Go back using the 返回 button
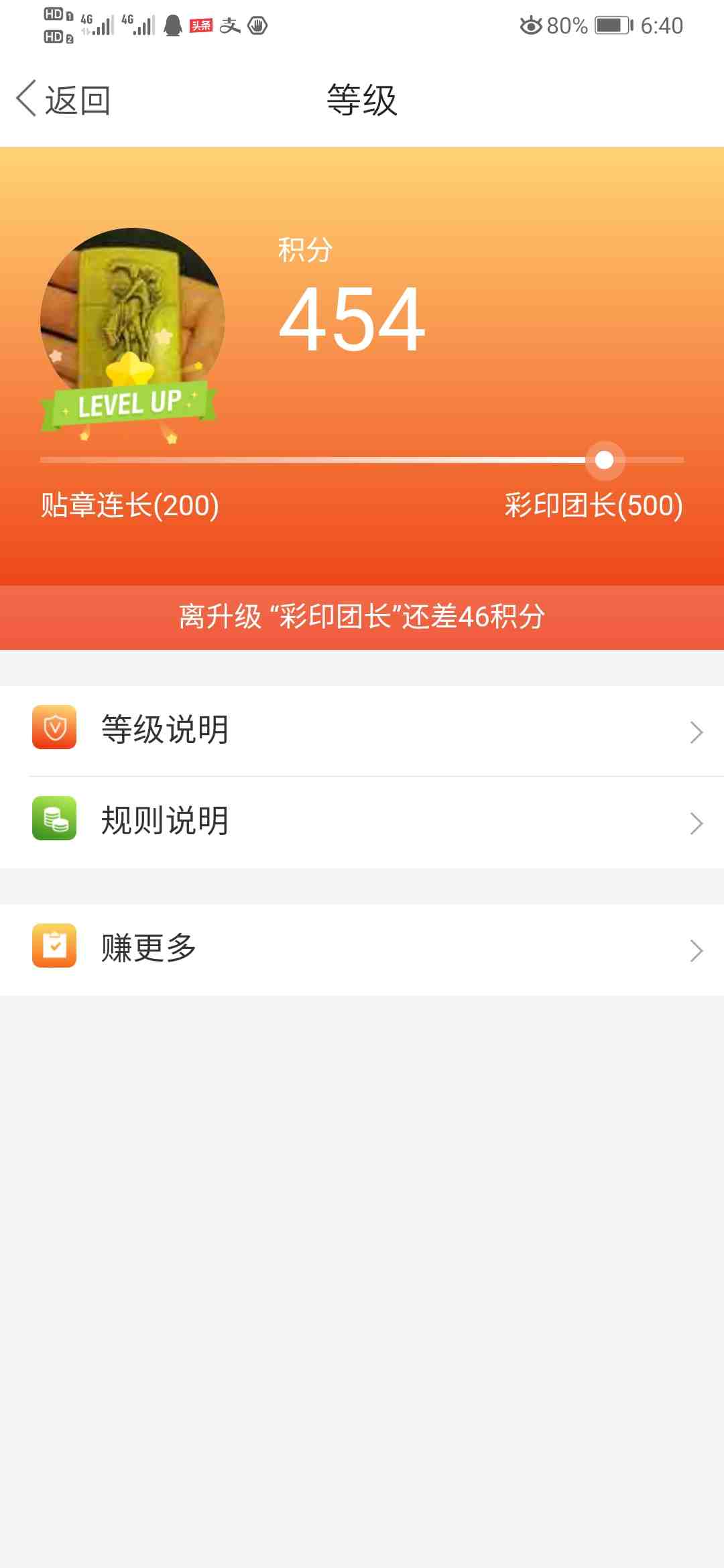Image resolution: width=724 pixels, height=1568 pixels. click(x=64, y=101)
